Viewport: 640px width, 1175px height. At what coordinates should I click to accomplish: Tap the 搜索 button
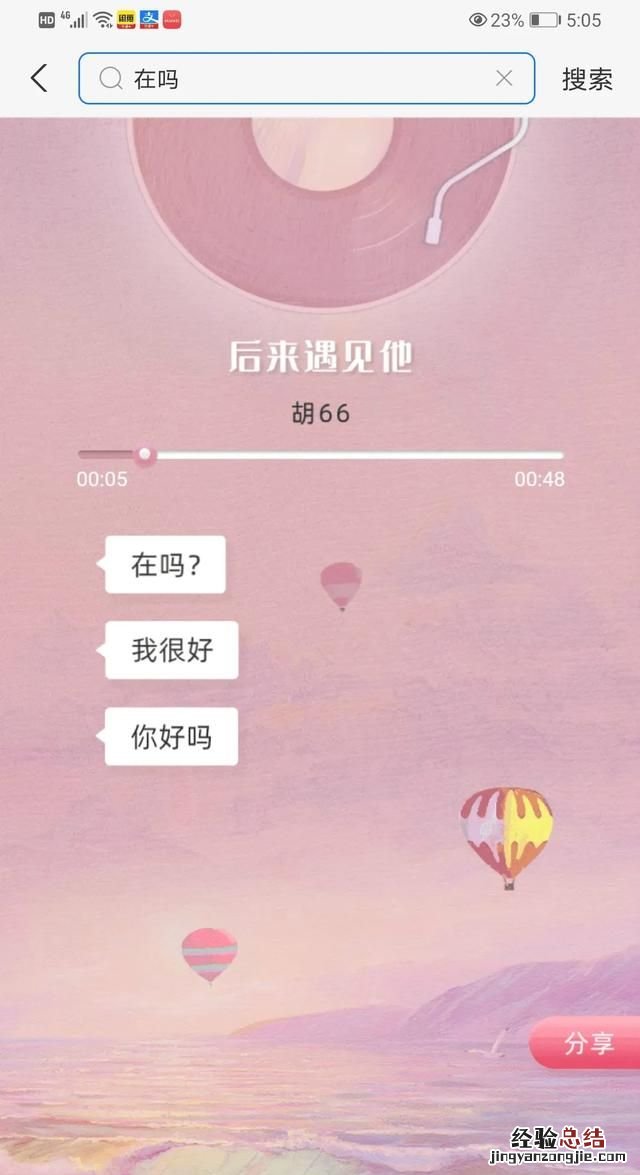click(x=587, y=79)
